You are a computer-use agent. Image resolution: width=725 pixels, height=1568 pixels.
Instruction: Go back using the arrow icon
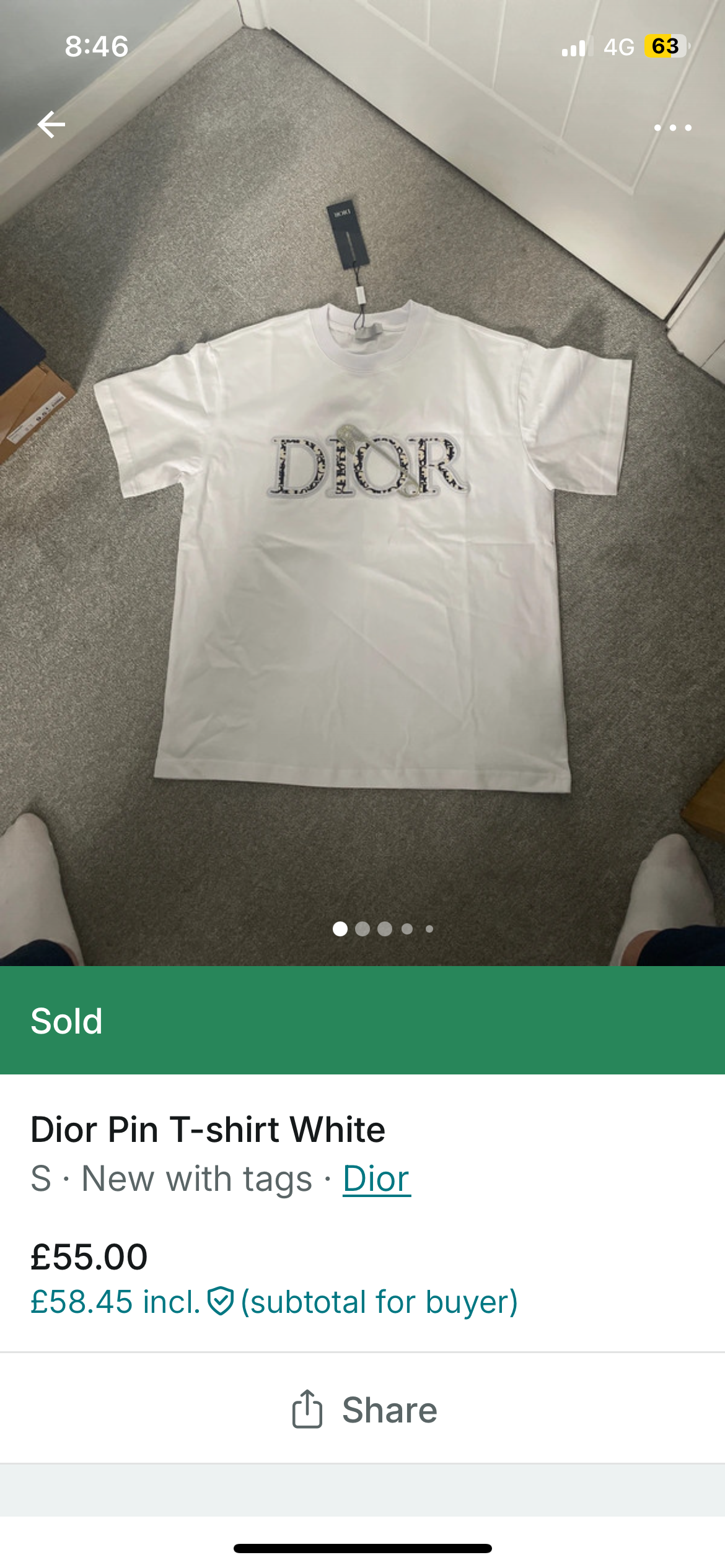[51, 124]
